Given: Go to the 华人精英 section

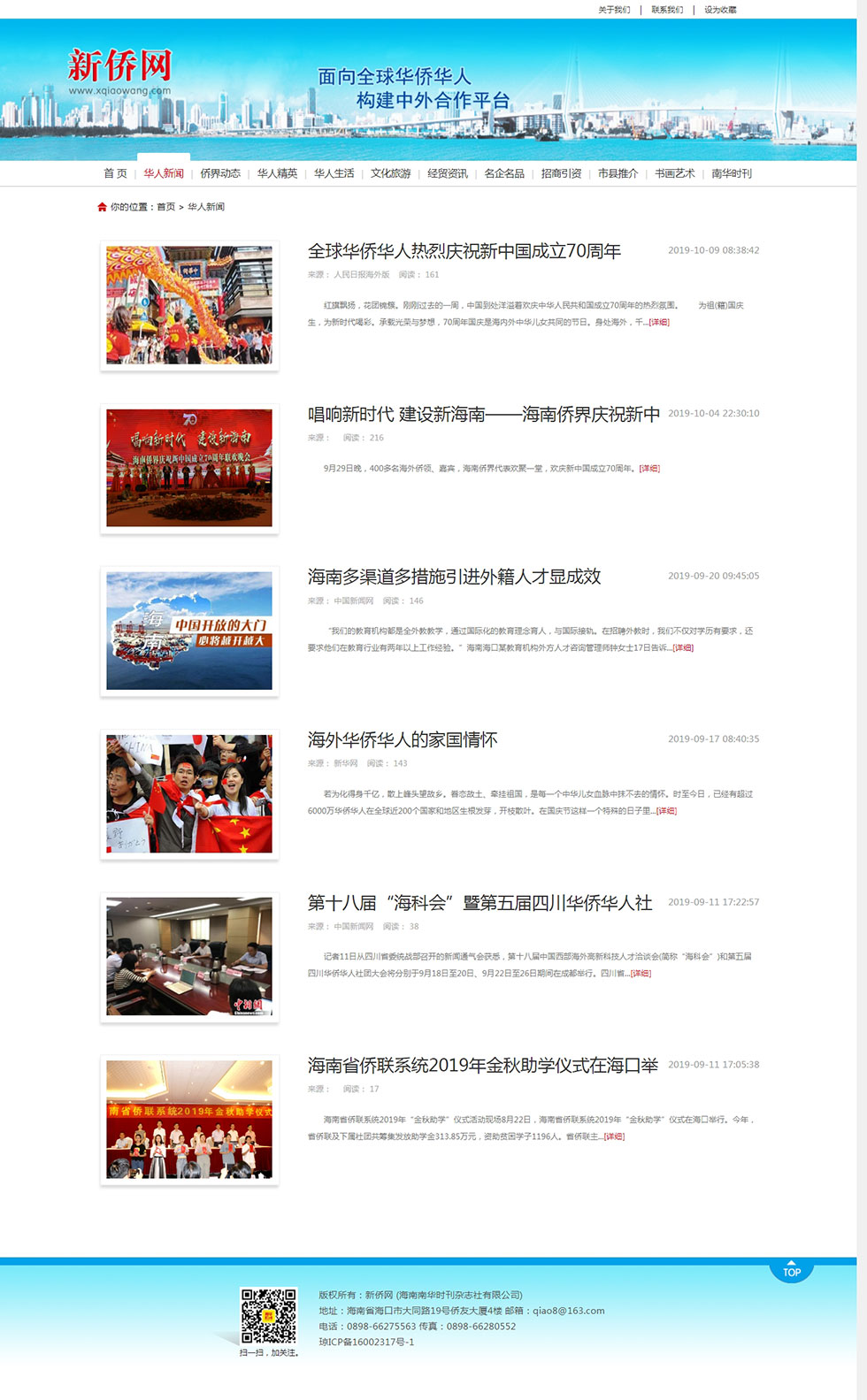Looking at the screenshot, I should pos(277,173).
